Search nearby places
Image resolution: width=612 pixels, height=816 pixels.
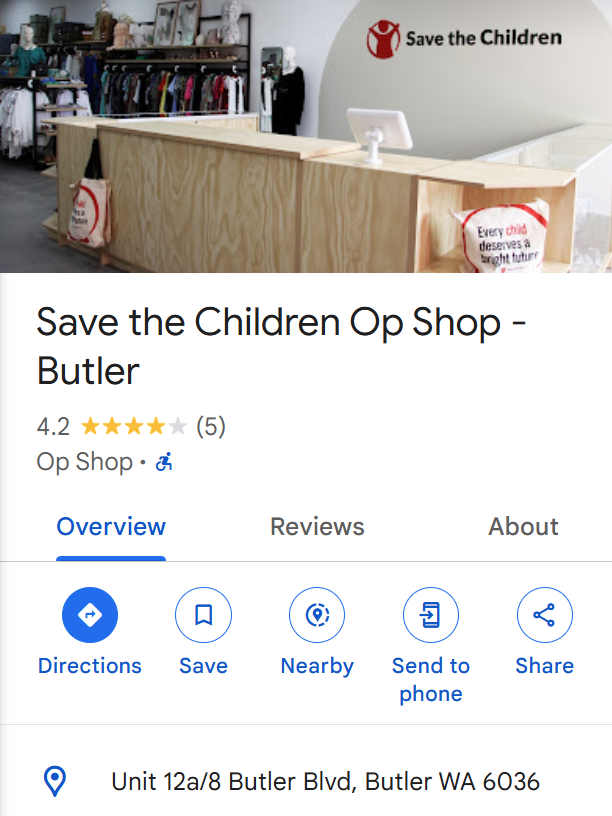317,615
